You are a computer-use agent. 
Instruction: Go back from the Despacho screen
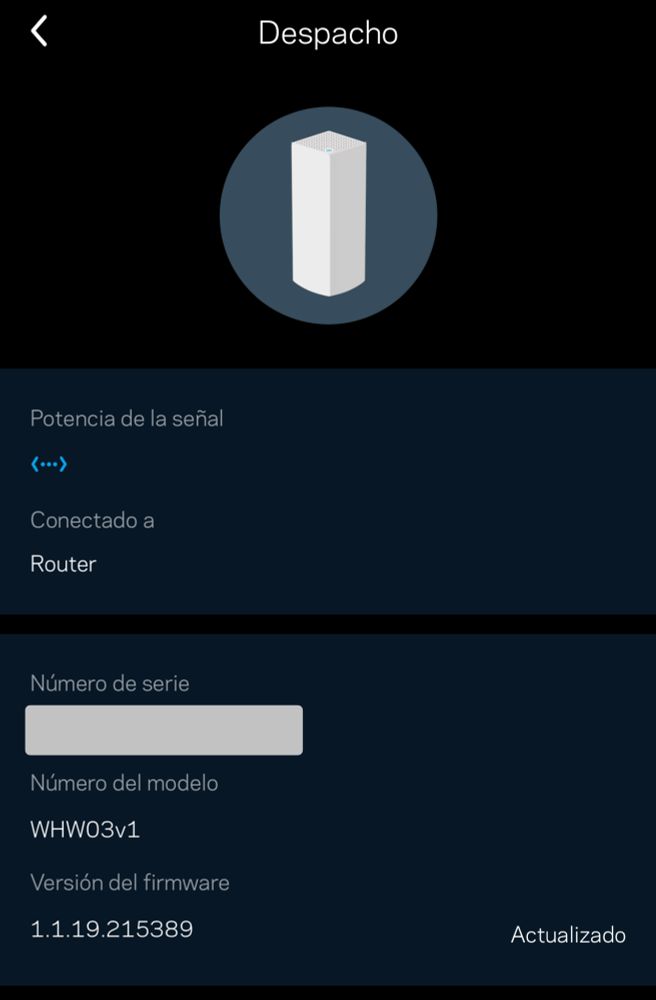(x=39, y=32)
